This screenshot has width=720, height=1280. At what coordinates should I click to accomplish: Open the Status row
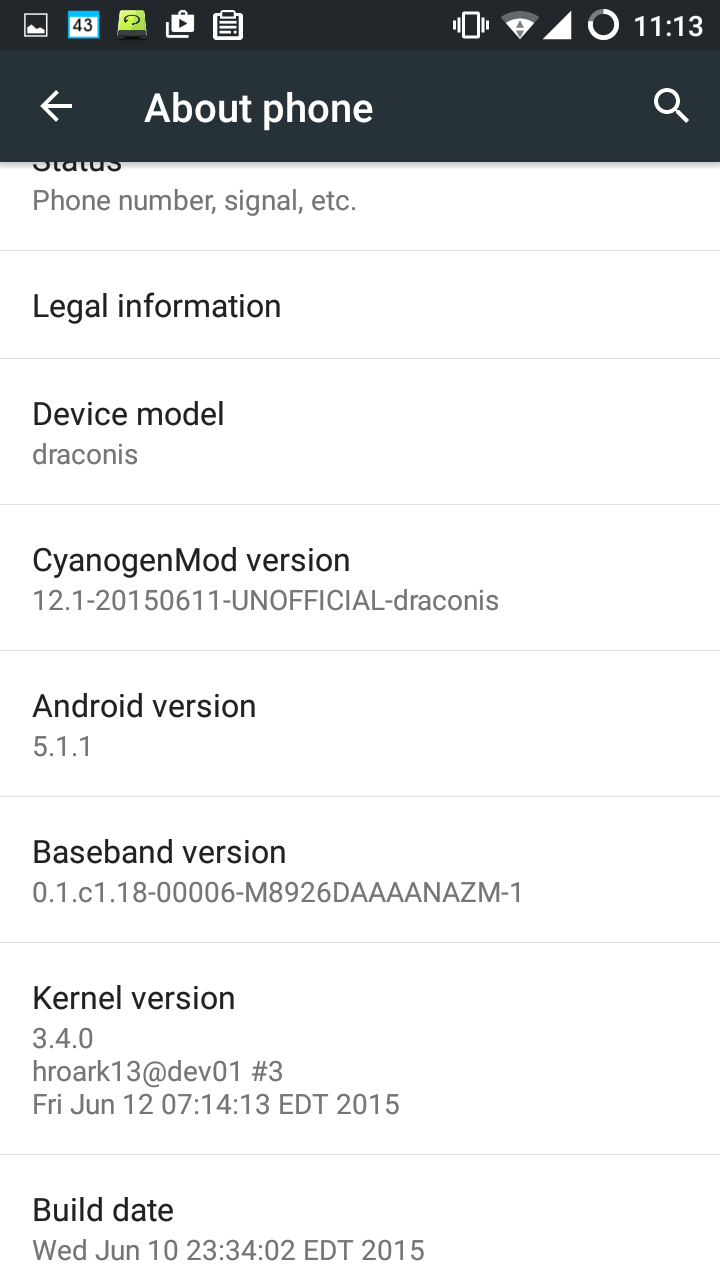360,206
